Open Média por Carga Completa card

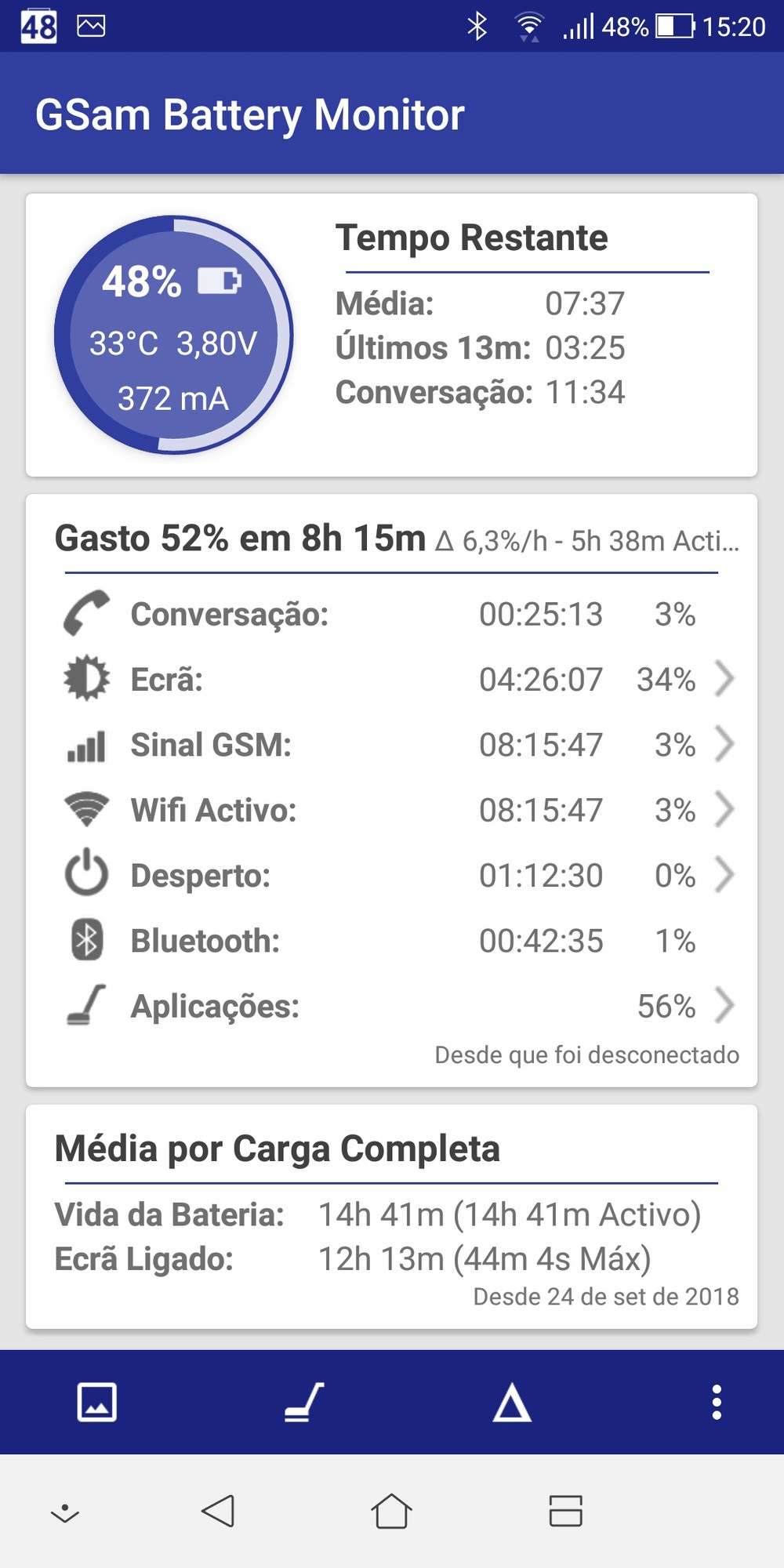(391, 1216)
